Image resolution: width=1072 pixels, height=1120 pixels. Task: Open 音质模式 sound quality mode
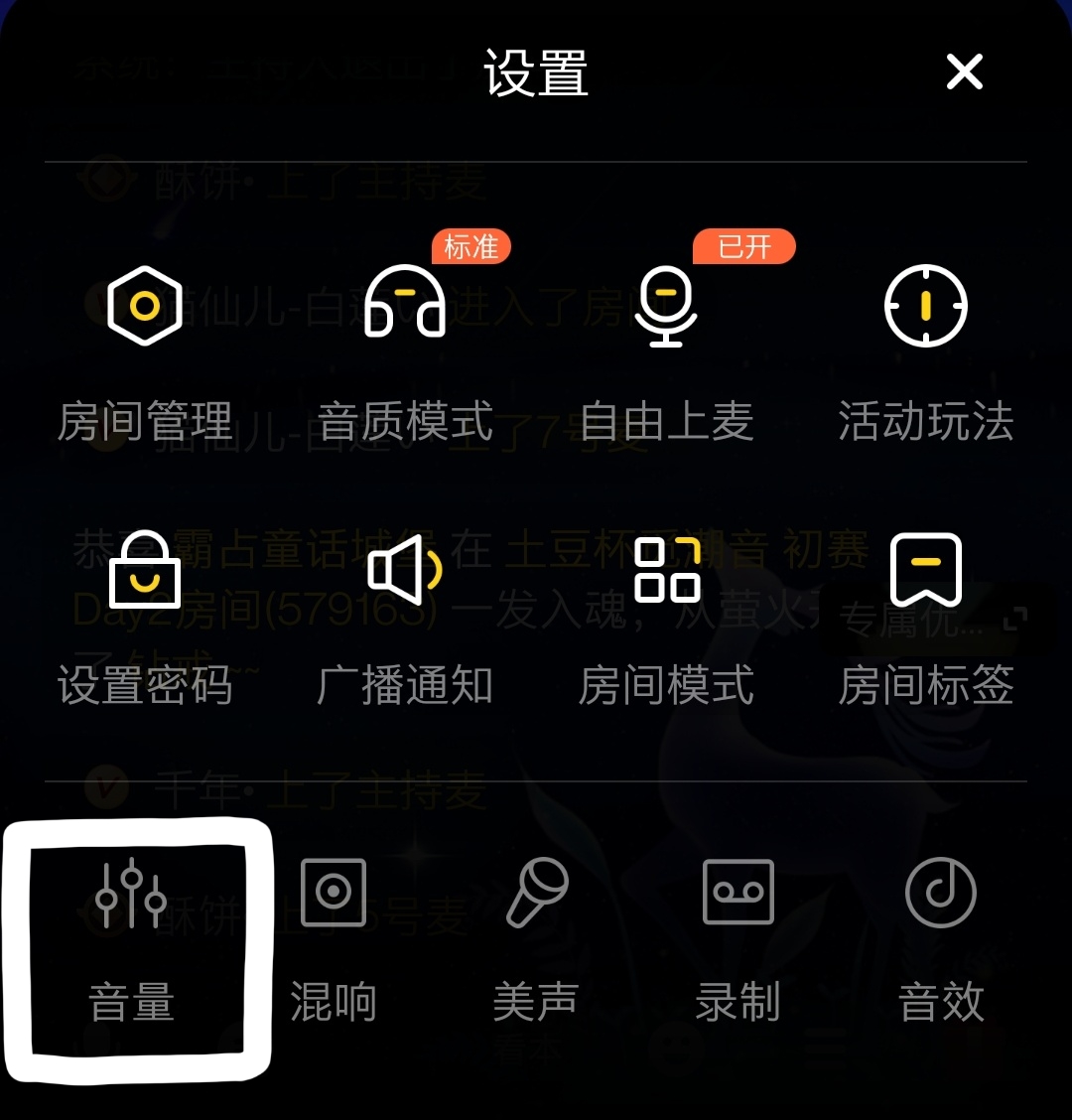tap(405, 348)
